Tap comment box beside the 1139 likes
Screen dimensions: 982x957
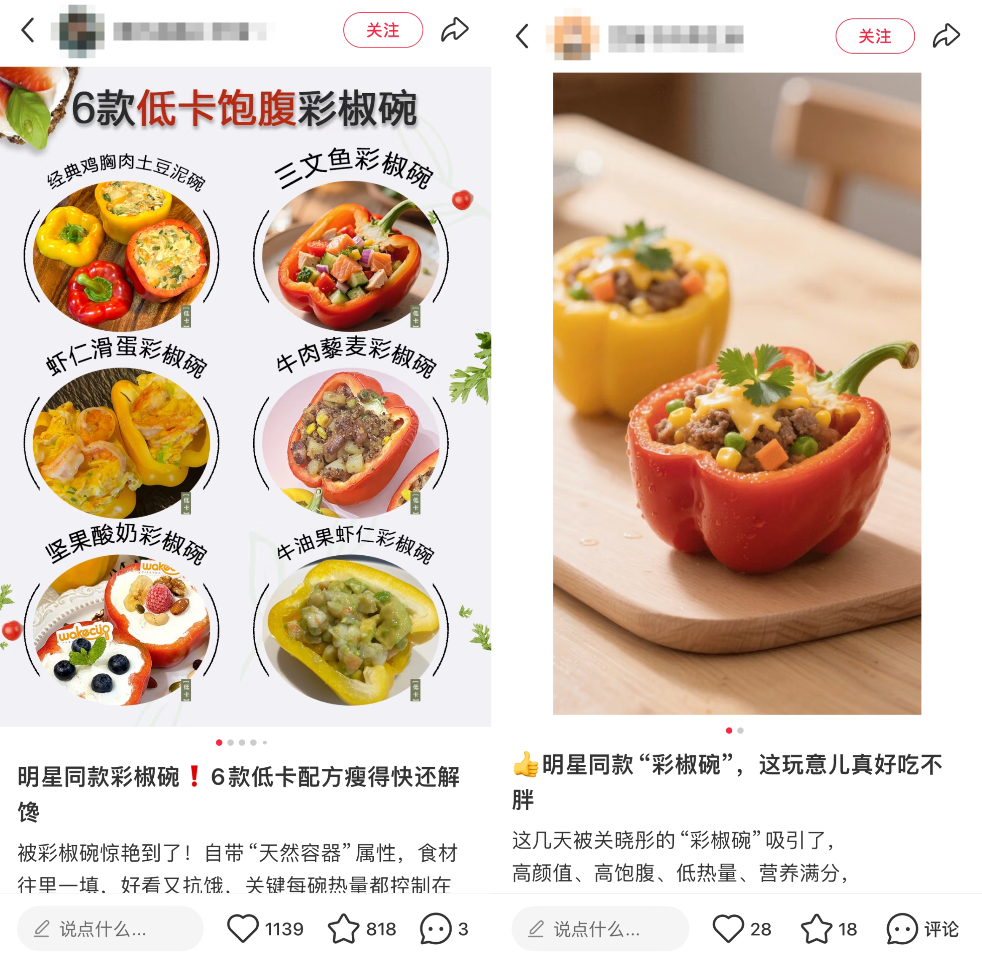[x=110, y=929]
